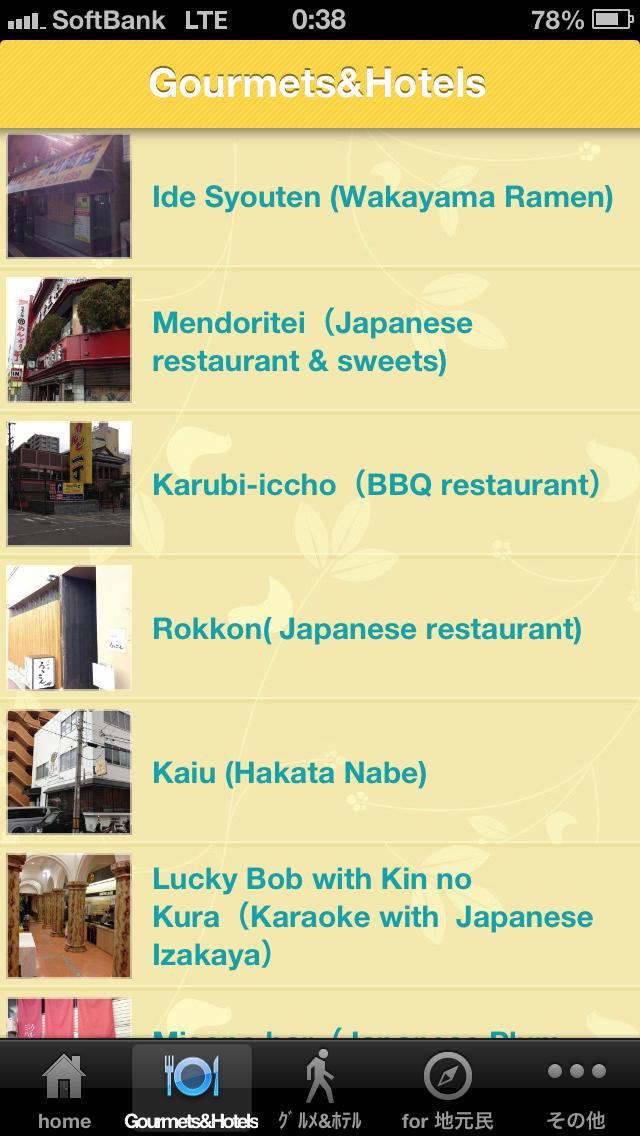Image resolution: width=640 pixels, height=1136 pixels.
Task: Open the その他 more tab
Action: pos(576,1090)
